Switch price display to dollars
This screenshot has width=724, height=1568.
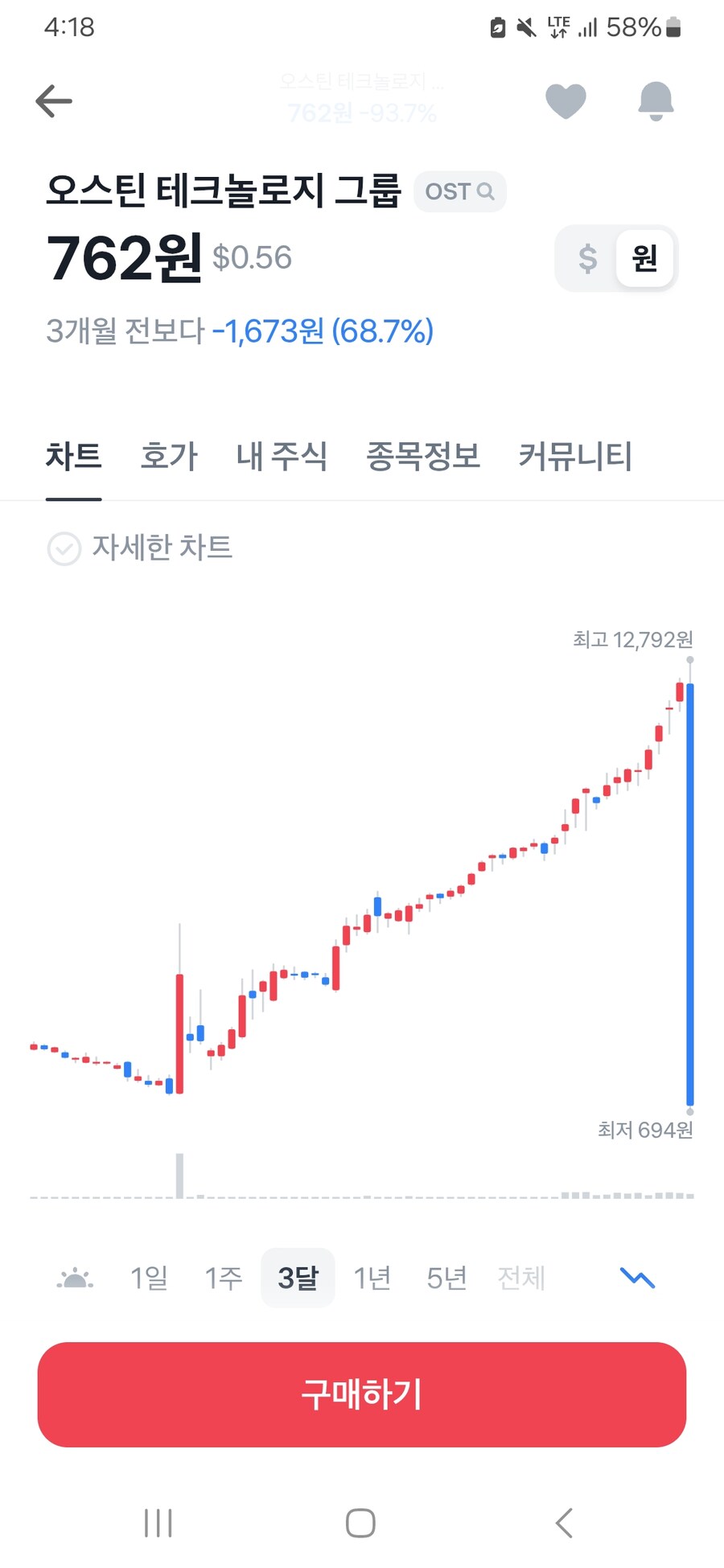(x=588, y=258)
